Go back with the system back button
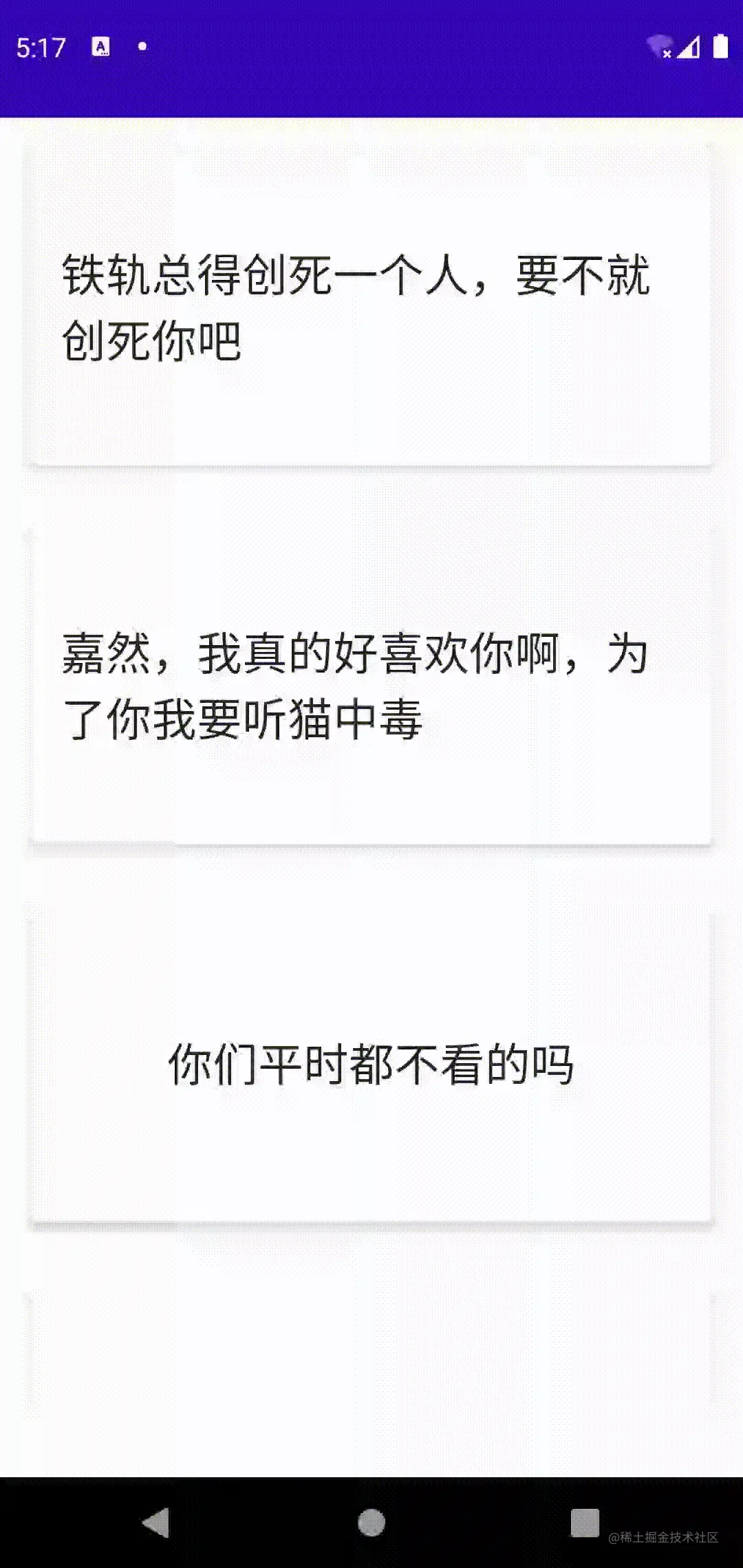Viewport: 743px width, 1568px height. tap(157, 1522)
